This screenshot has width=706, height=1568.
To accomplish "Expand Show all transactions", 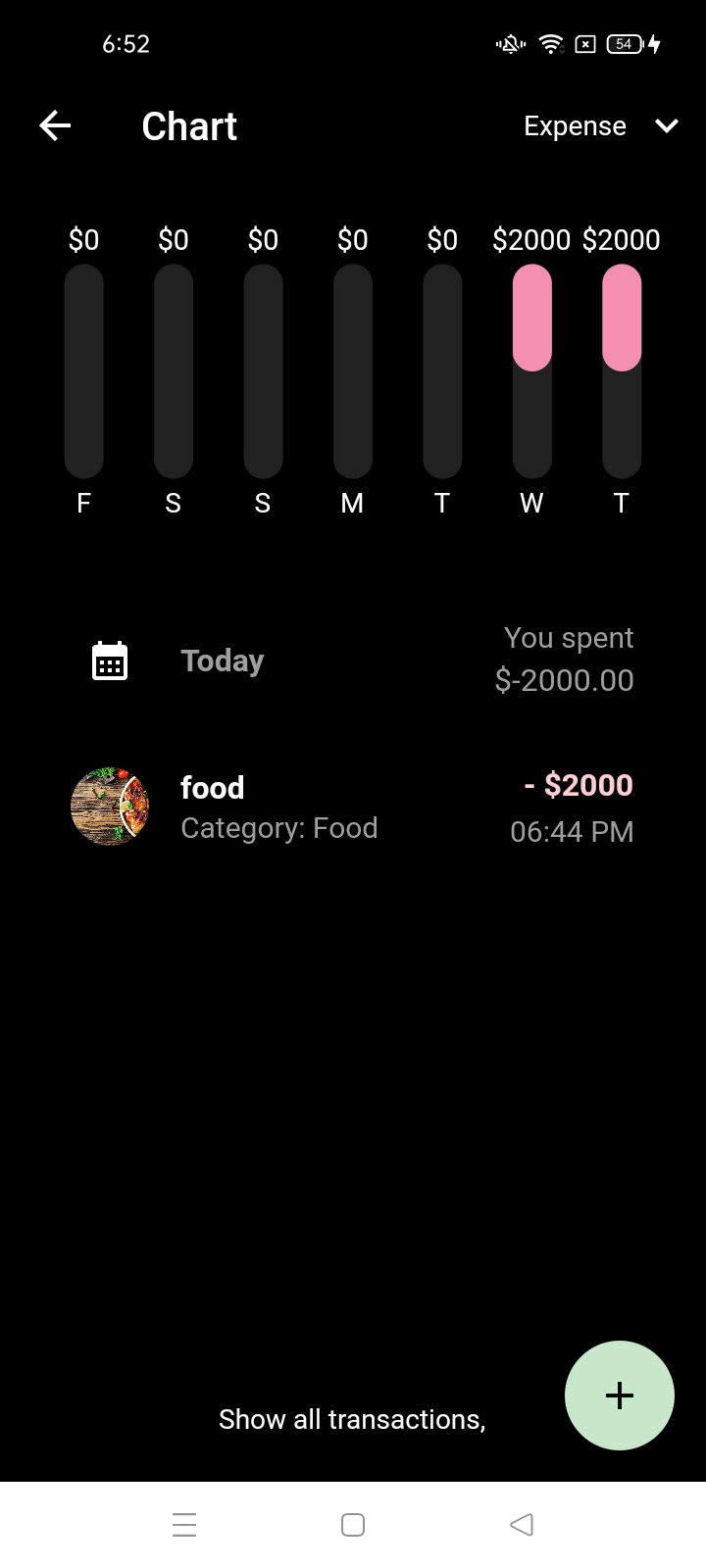I will [x=352, y=1418].
